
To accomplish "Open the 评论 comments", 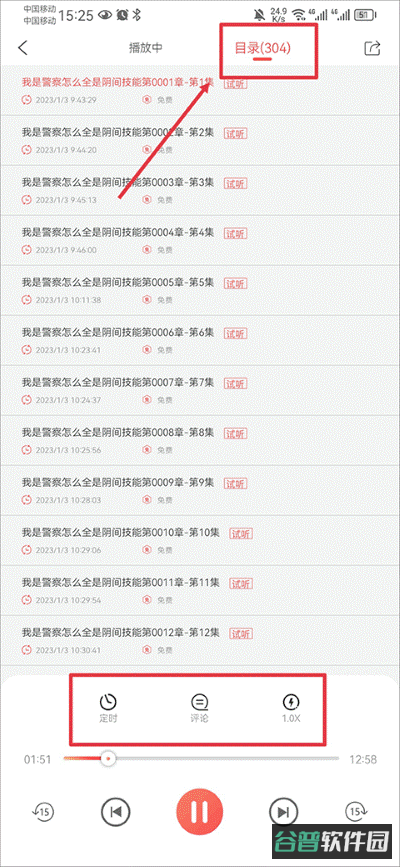I will pos(200,709).
